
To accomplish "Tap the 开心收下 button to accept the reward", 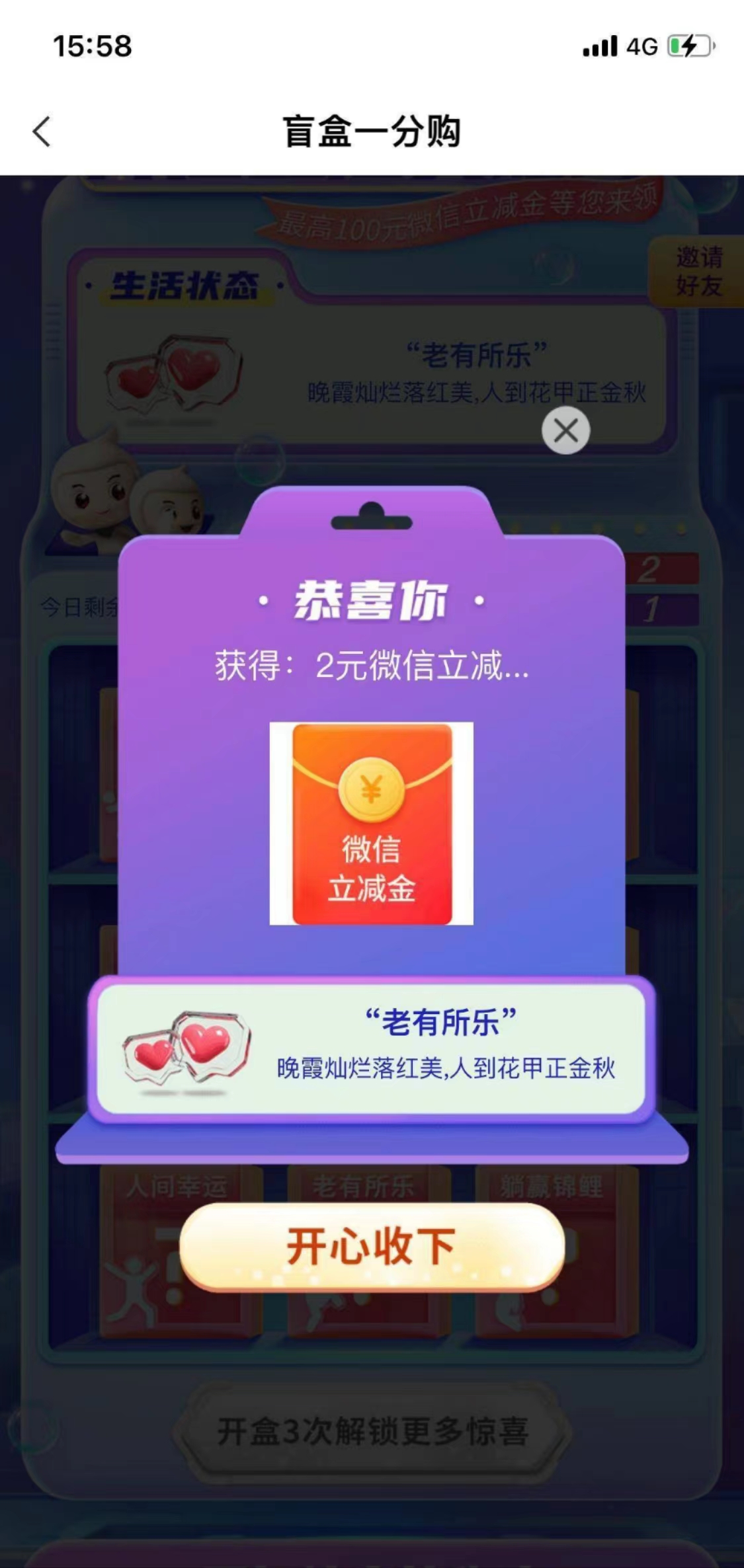I will point(372,1247).
